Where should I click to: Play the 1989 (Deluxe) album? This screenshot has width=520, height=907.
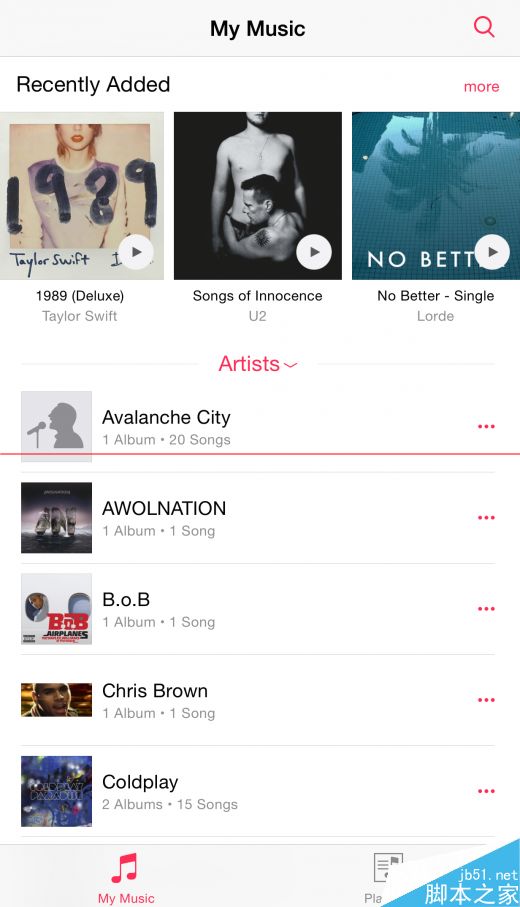tap(136, 252)
